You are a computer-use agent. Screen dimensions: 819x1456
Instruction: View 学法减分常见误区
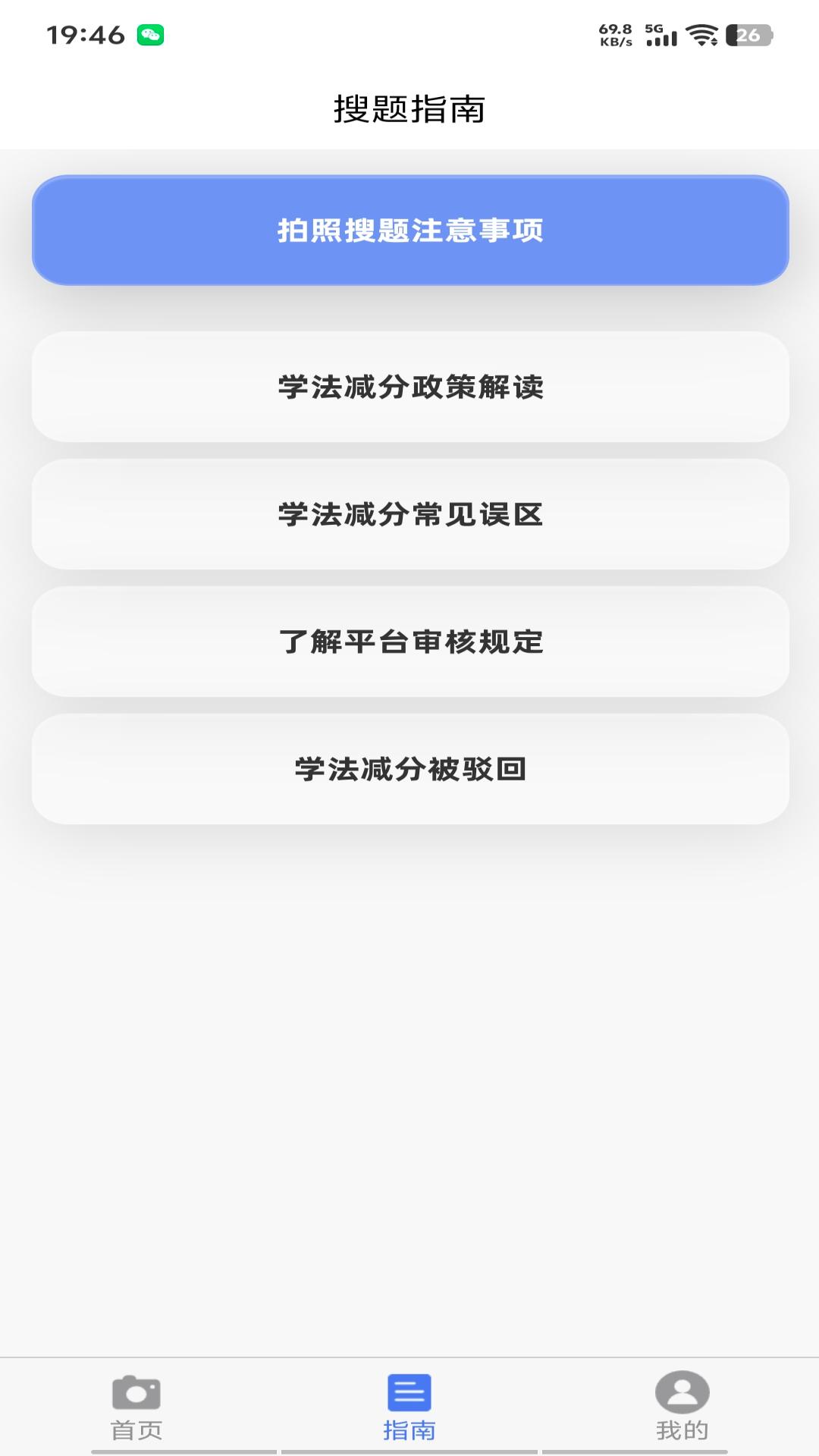pyautogui.click(x=409, y=514)
